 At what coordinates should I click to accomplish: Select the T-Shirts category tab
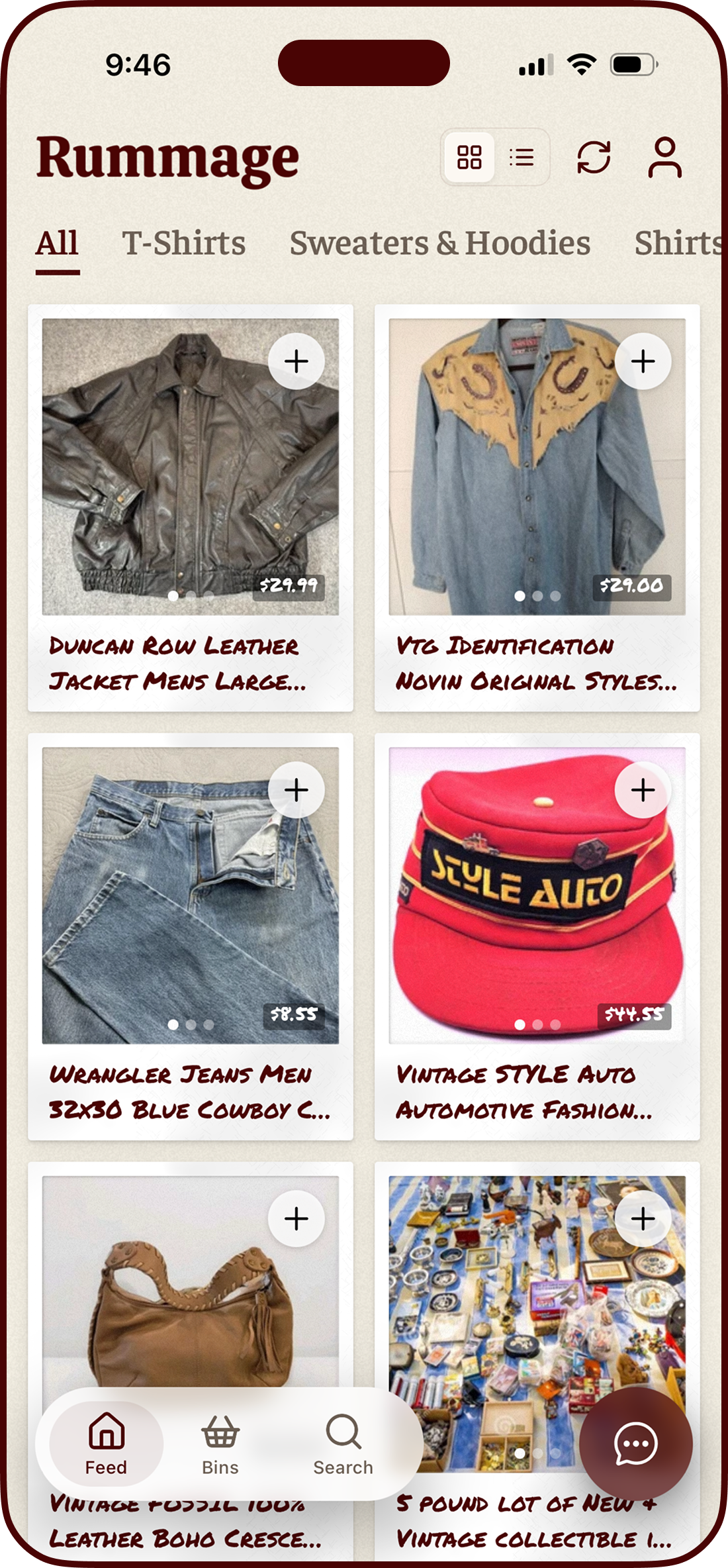click(x=183, y=243)
